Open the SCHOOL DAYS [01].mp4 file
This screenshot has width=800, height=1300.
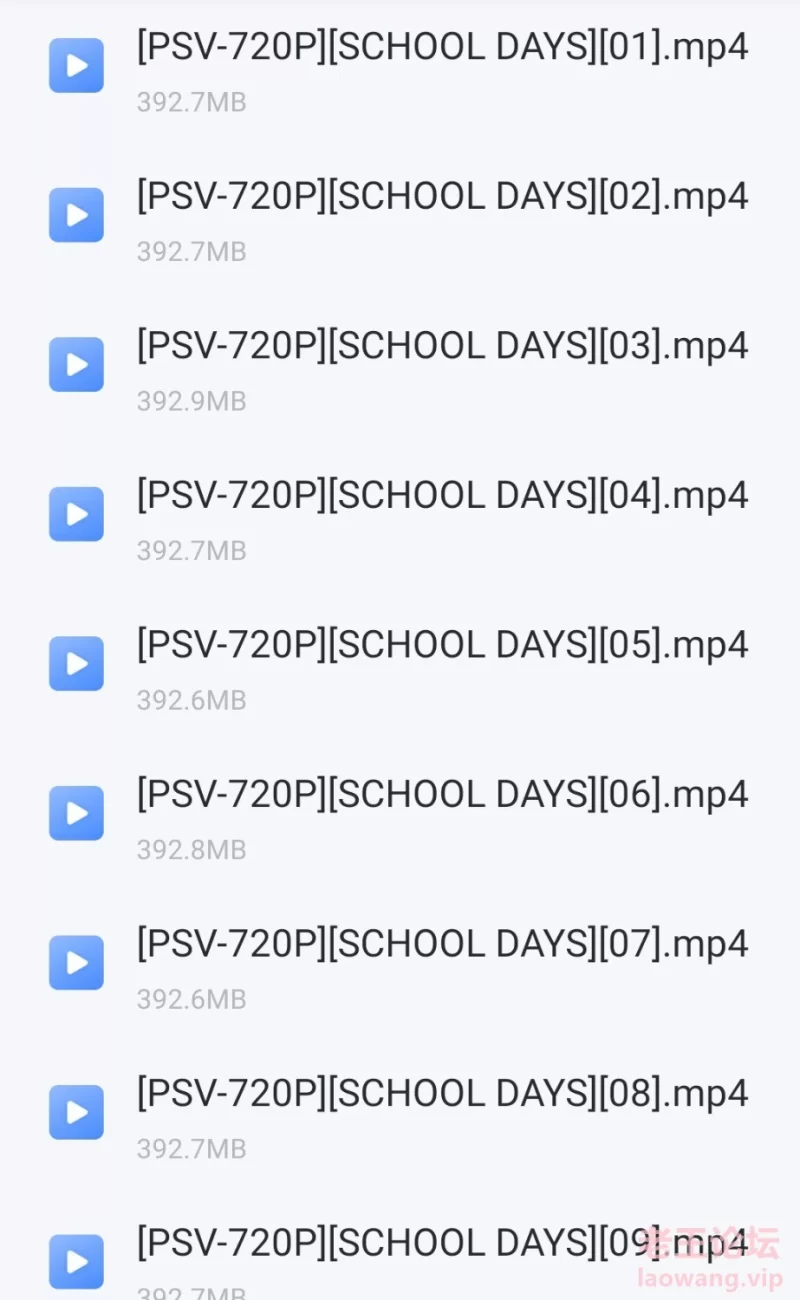pyautogui.click(x=400, y=68)
